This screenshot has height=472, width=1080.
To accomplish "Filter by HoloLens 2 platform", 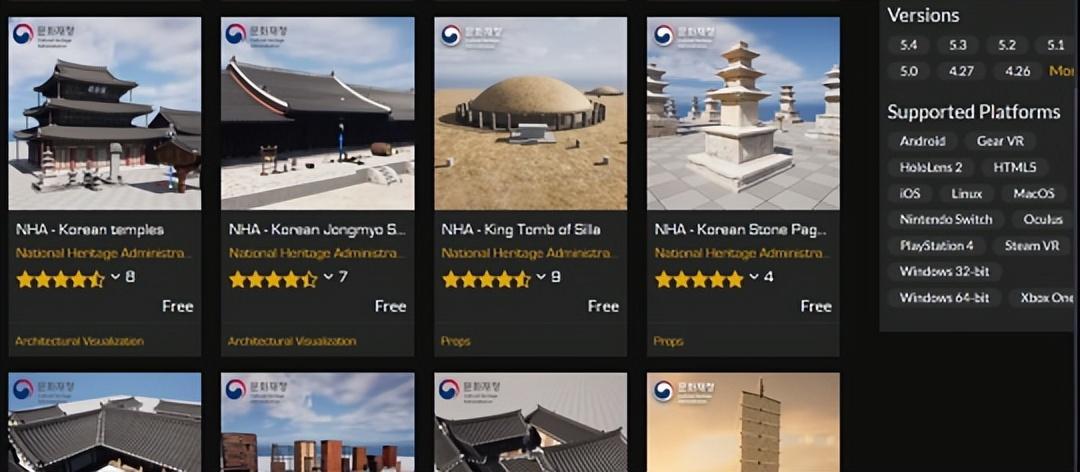I will (x=930, y=168).
